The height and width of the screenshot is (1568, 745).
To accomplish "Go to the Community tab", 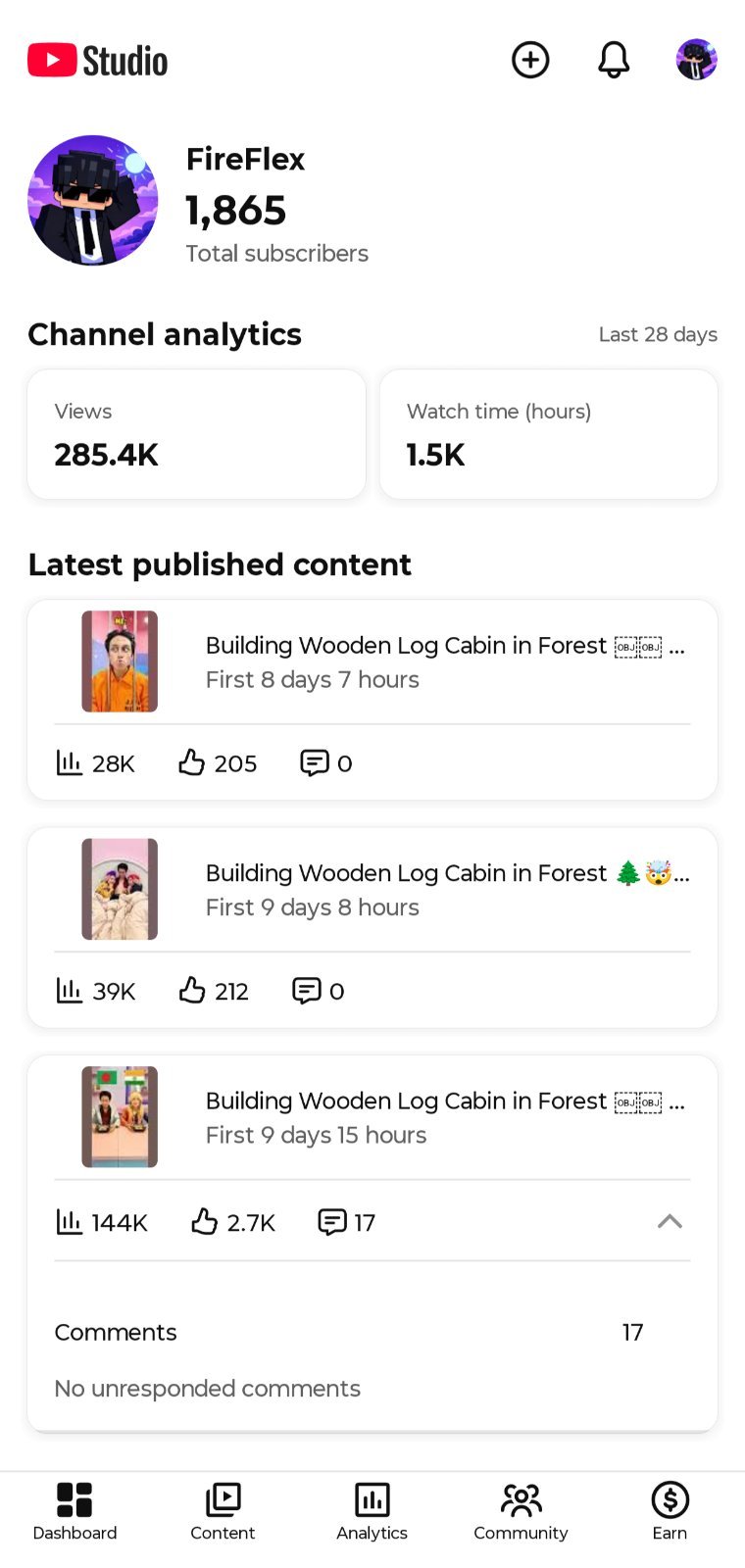I will tap(521, 1511).
